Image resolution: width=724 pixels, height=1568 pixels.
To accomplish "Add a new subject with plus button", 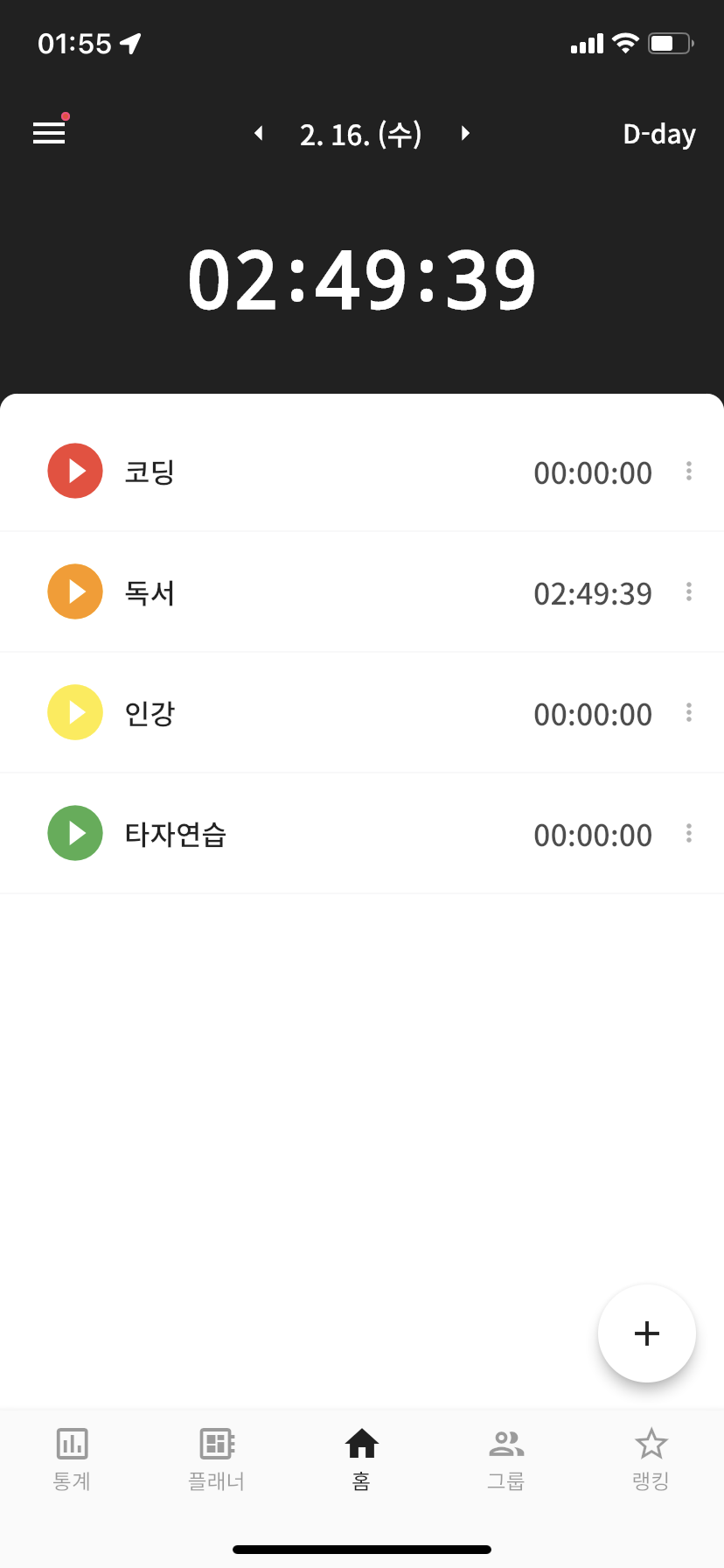I will [x=647, y=1333].
